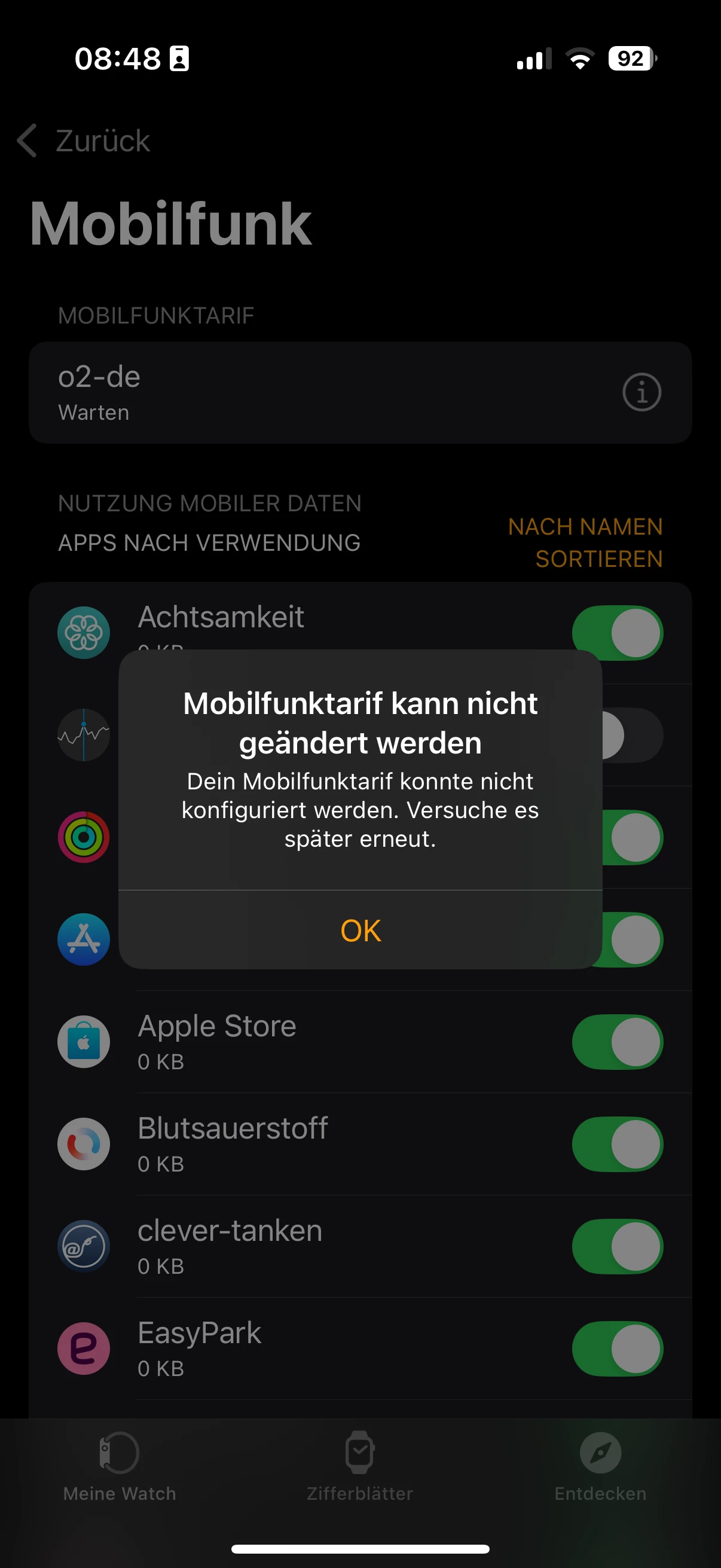Dismiss the alert with OK
This screenshot has height=1568, width=721.
point(360,930)
